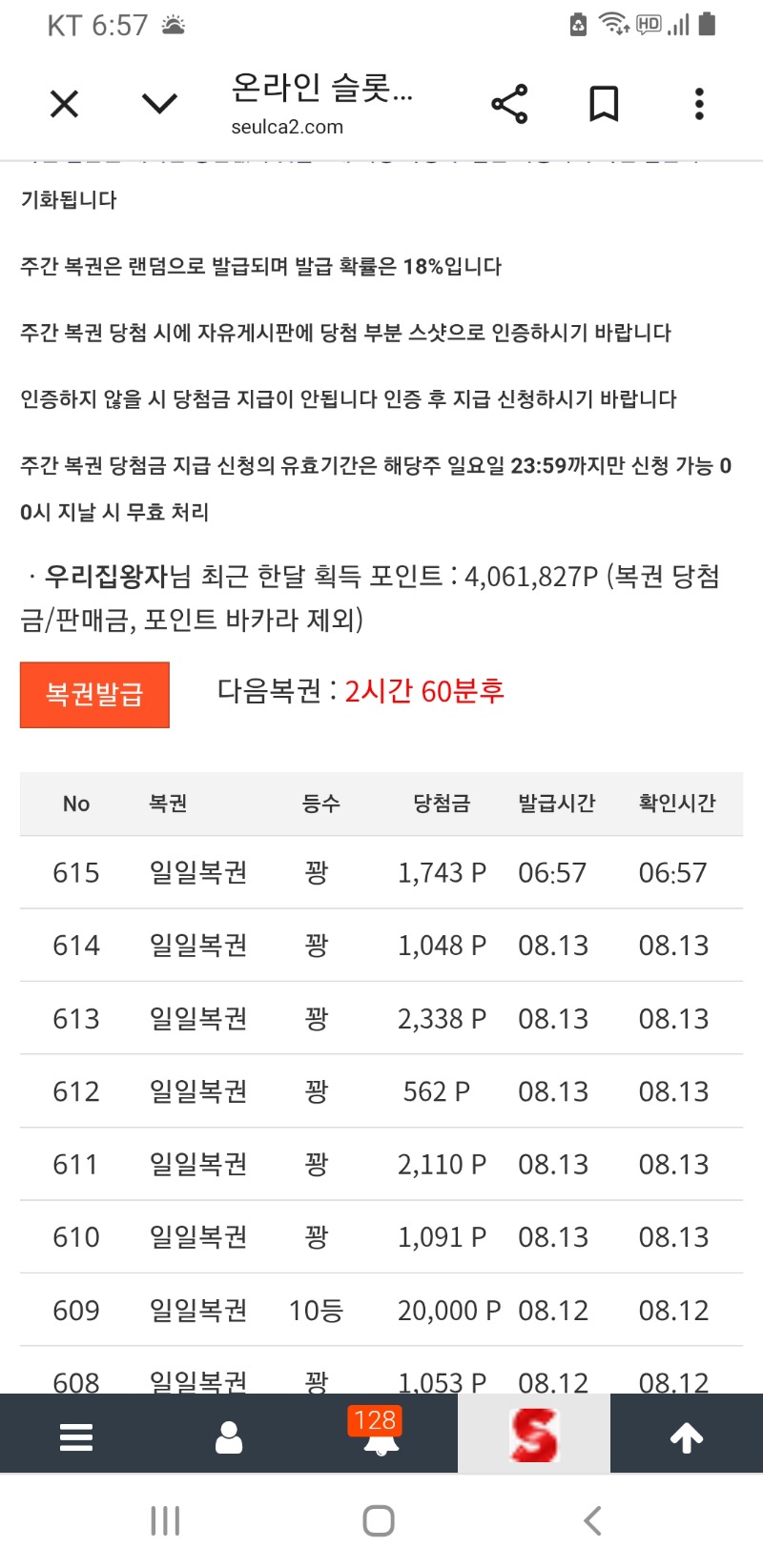Viewport: 763px width, 1568px height.
Task: Tap the red S logo button
Action: (534, 1434)
